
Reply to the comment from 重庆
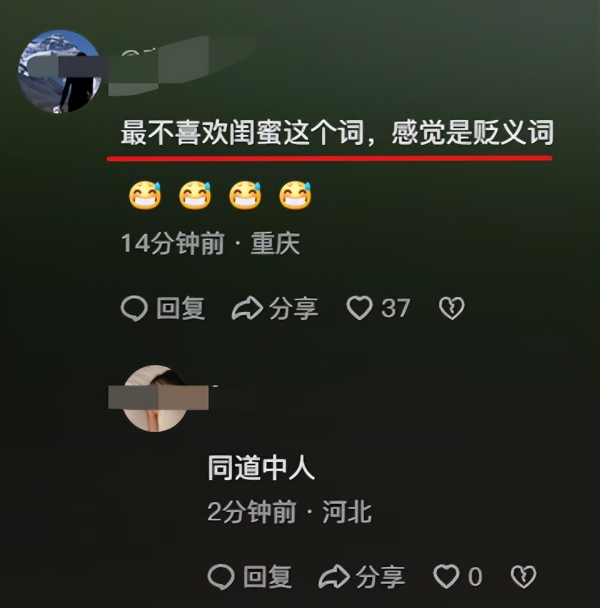[163, 308]
